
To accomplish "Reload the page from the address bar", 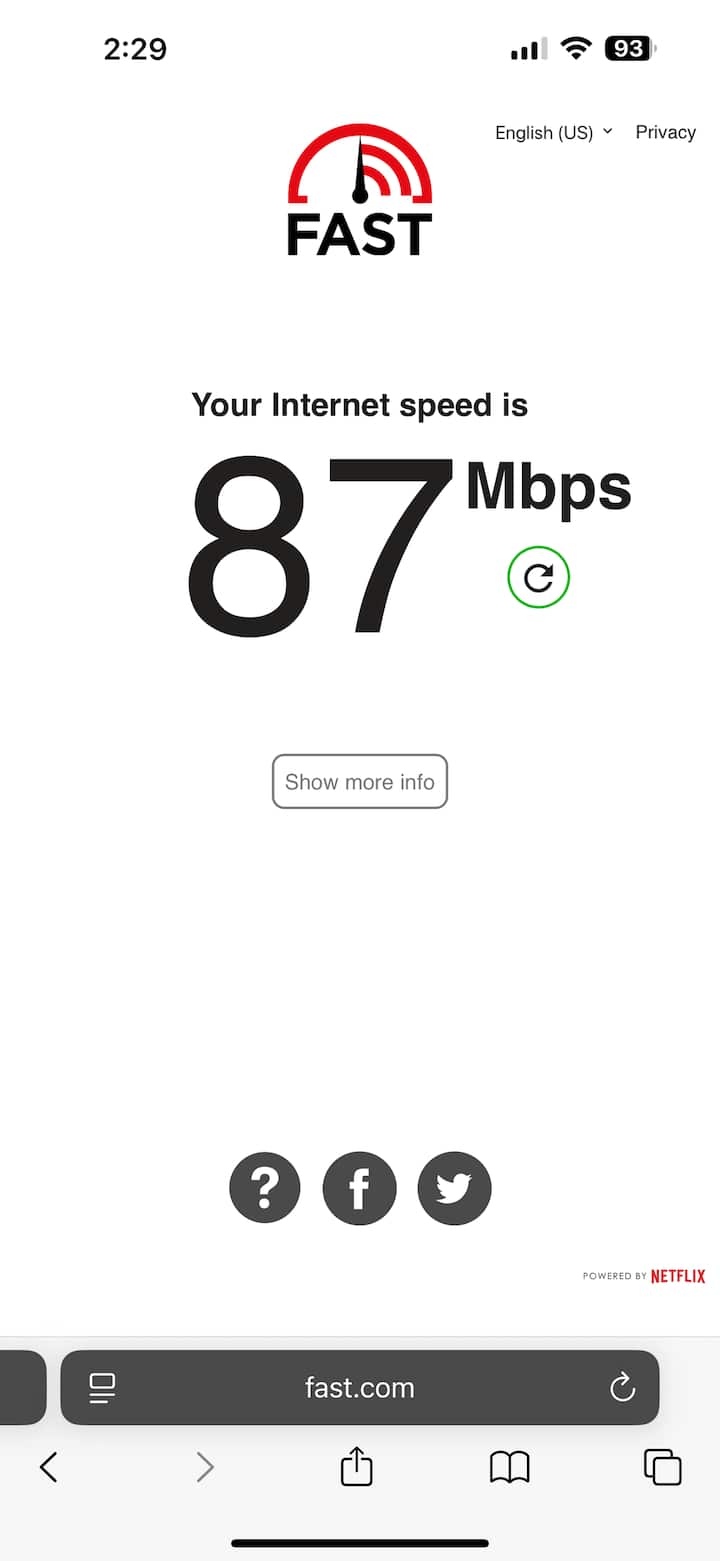I will pyautogui.click(x=622, y=1387).
